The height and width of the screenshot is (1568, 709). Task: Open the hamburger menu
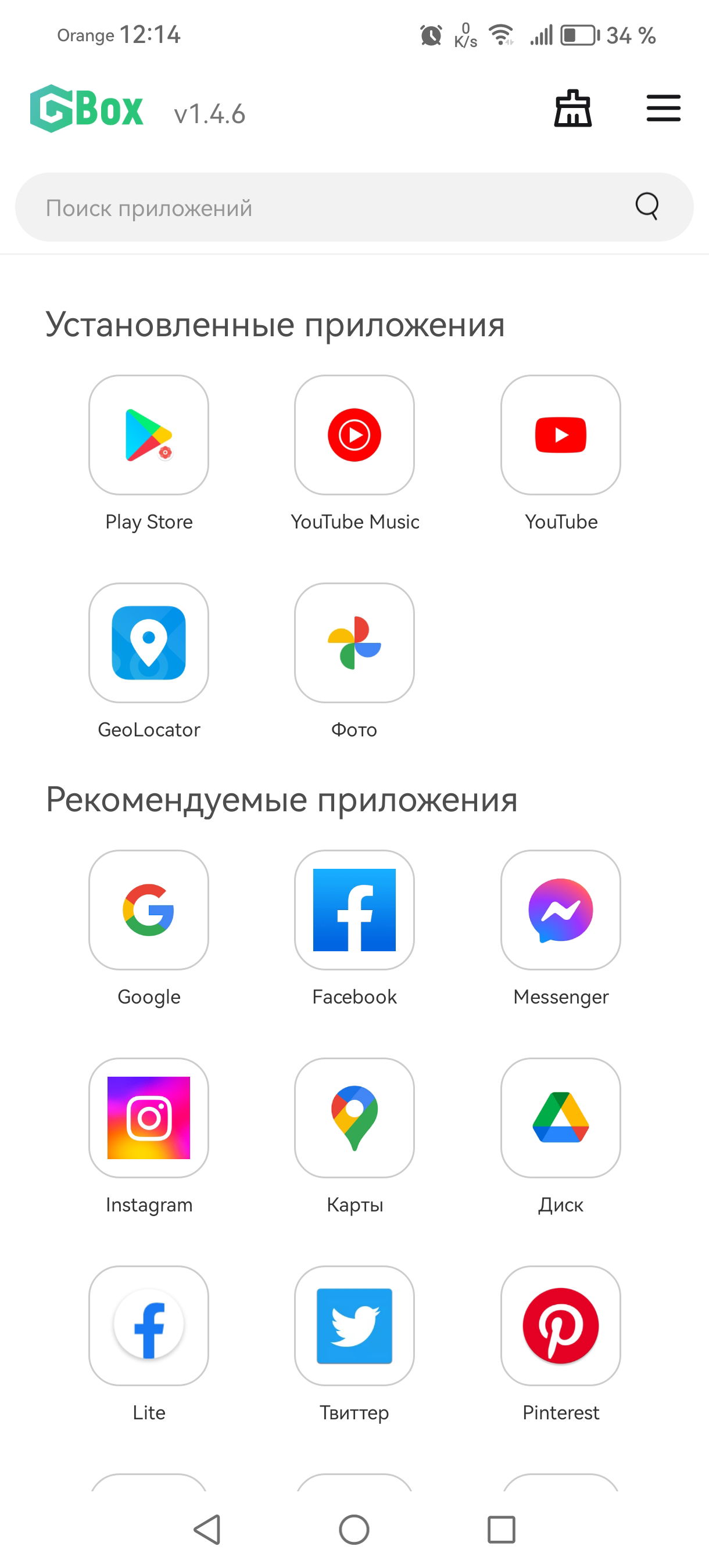[x=663, y=109]
